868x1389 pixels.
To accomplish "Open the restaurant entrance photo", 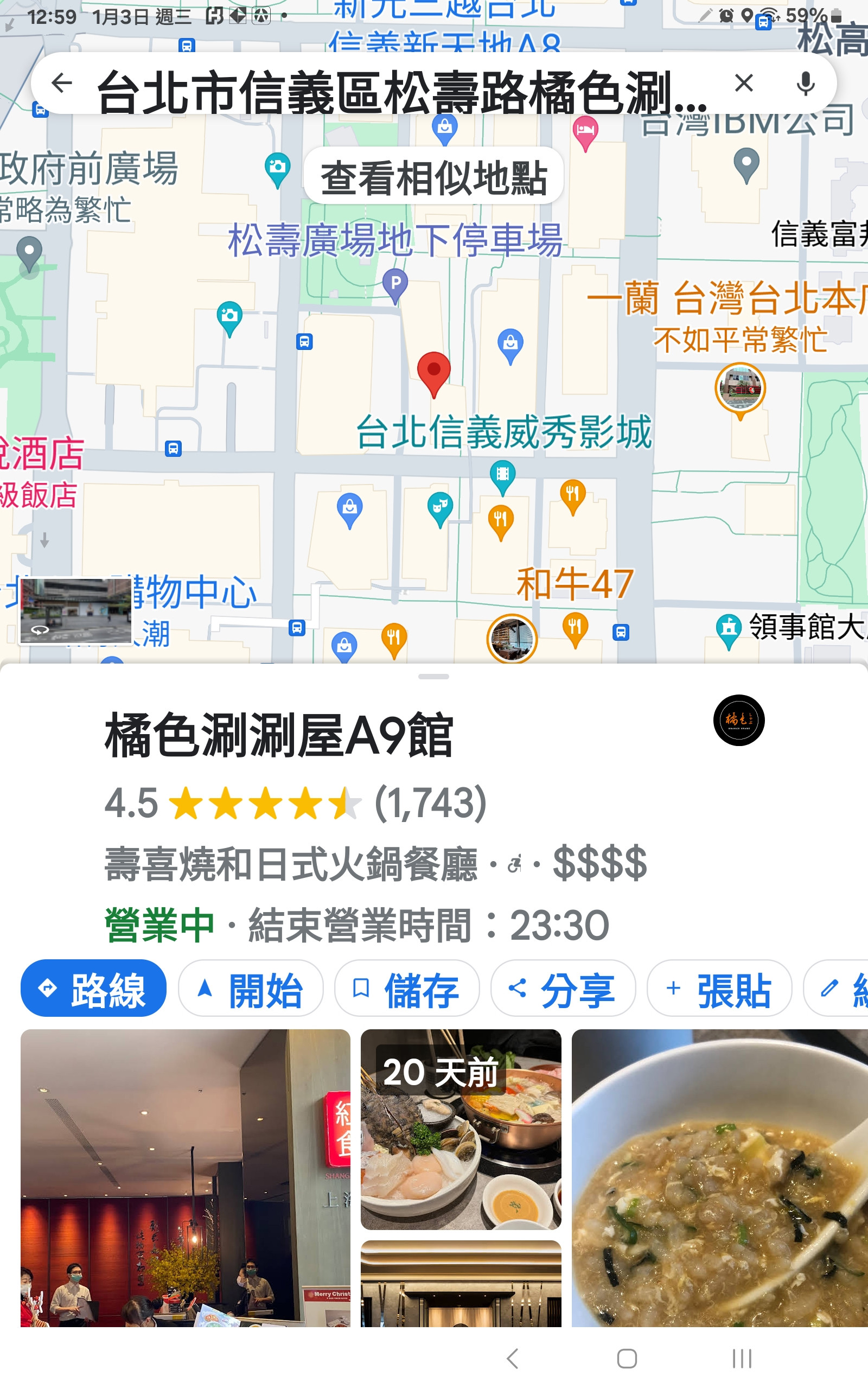I will [186, 1178].
